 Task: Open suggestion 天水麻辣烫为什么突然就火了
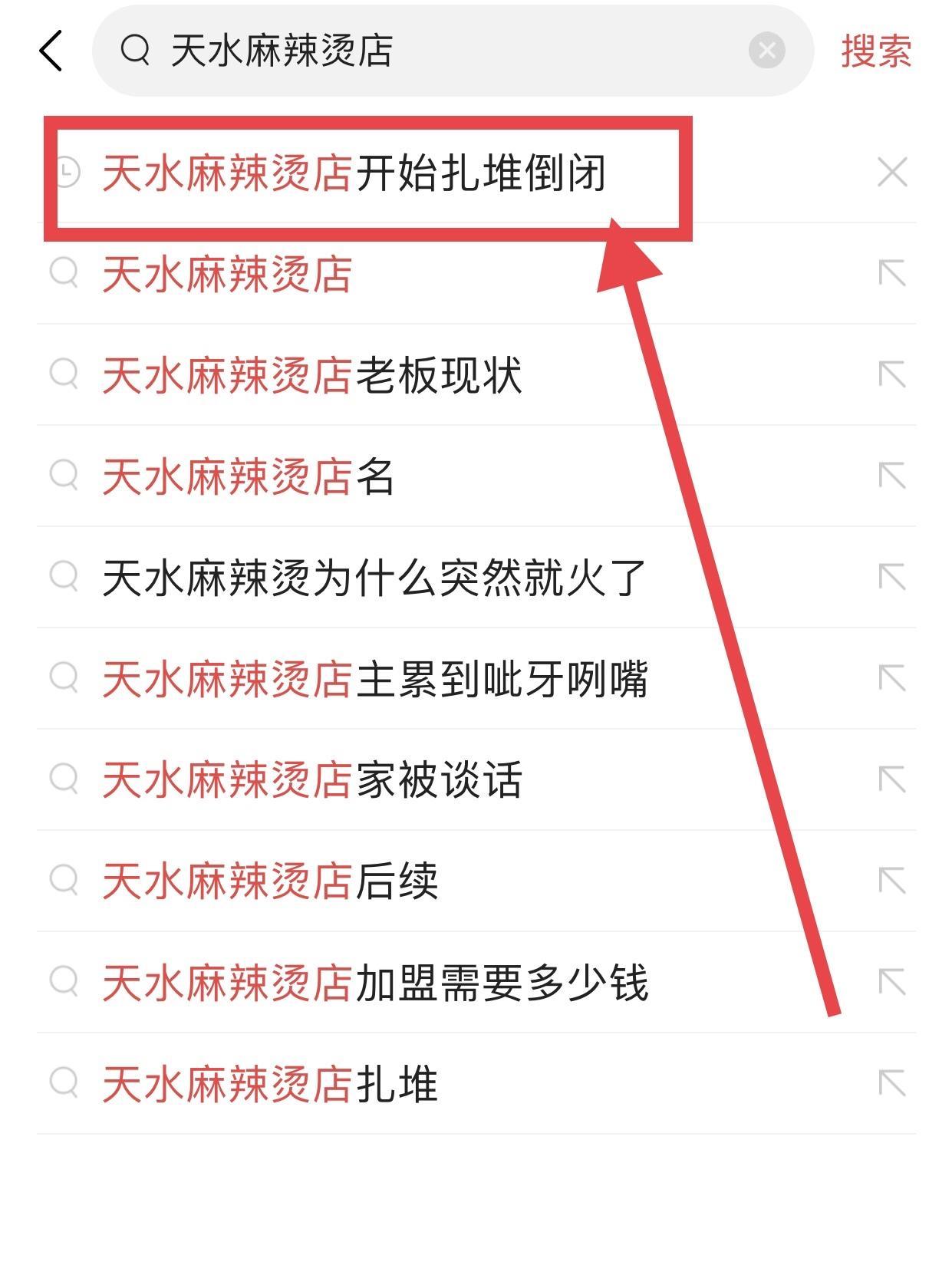coord(374,578)
